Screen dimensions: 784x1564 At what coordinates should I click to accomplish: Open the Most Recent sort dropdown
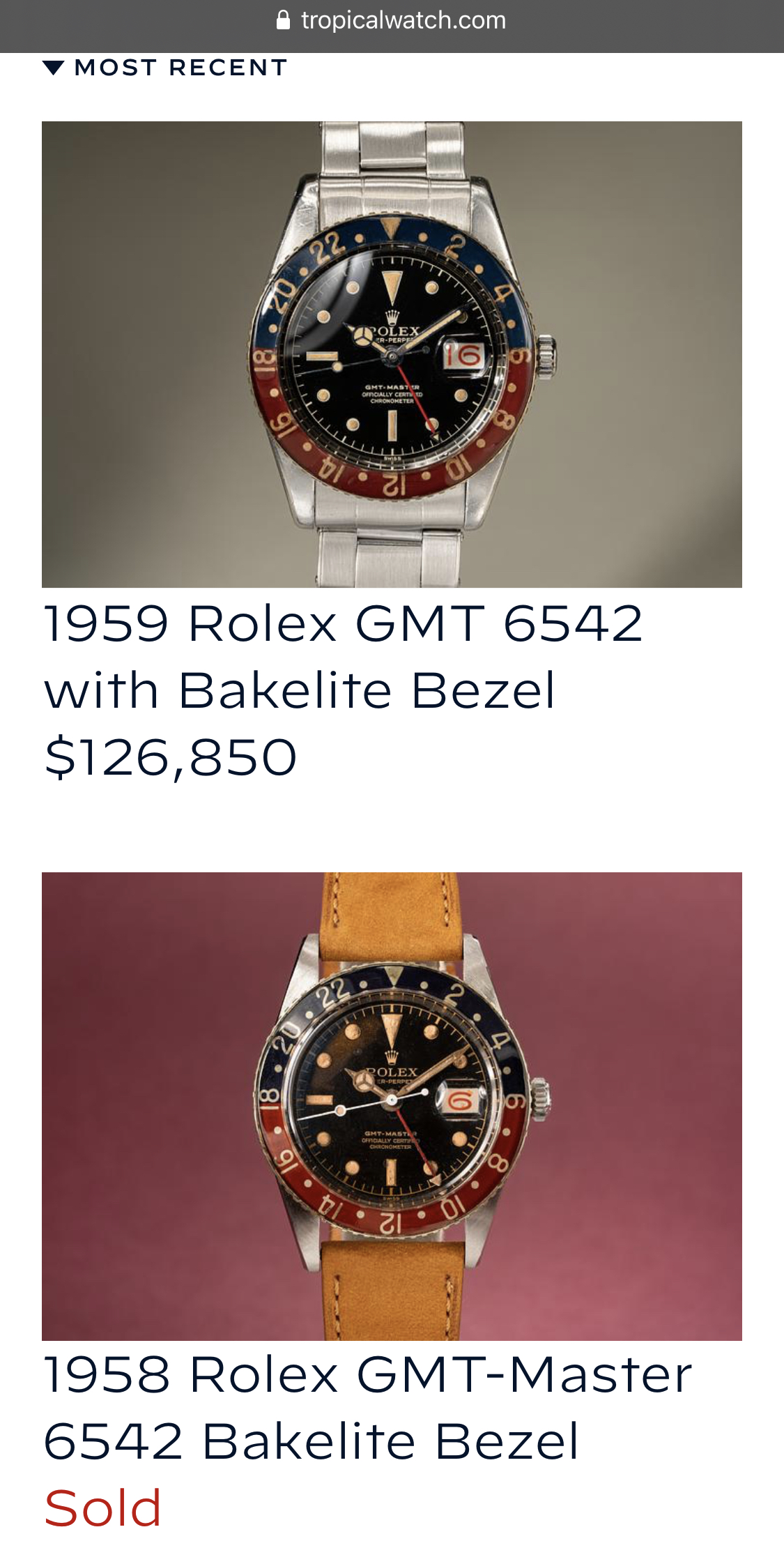pos(165,68)
